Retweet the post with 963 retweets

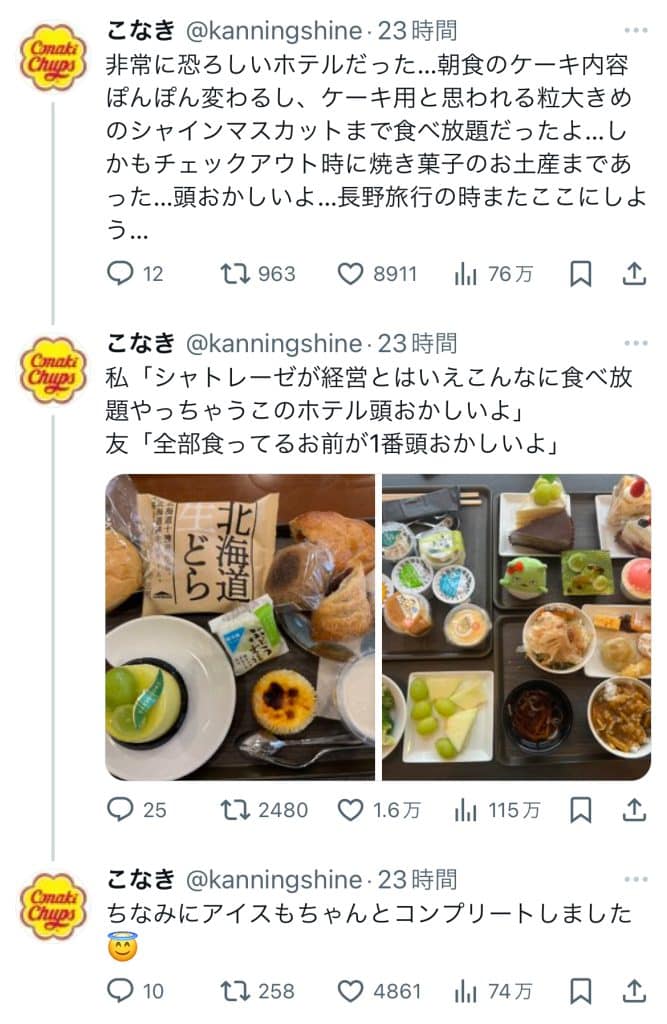[x=235, y=273]
